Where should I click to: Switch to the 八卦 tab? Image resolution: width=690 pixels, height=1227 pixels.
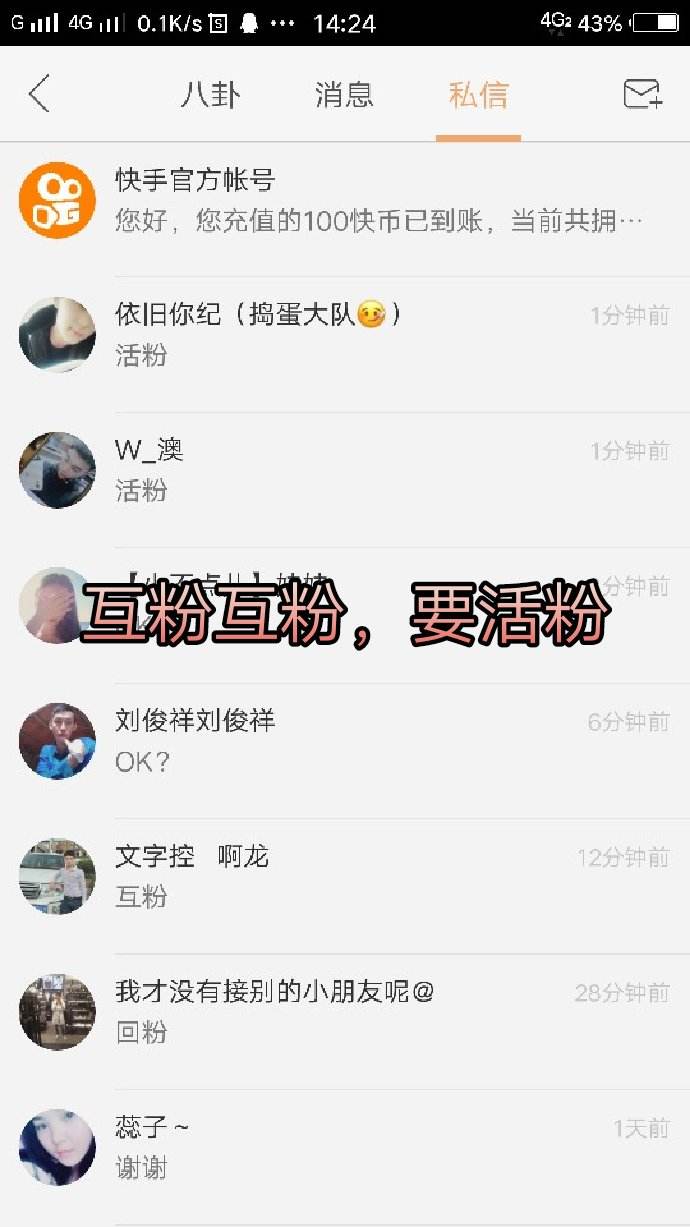tap(210, 94)
